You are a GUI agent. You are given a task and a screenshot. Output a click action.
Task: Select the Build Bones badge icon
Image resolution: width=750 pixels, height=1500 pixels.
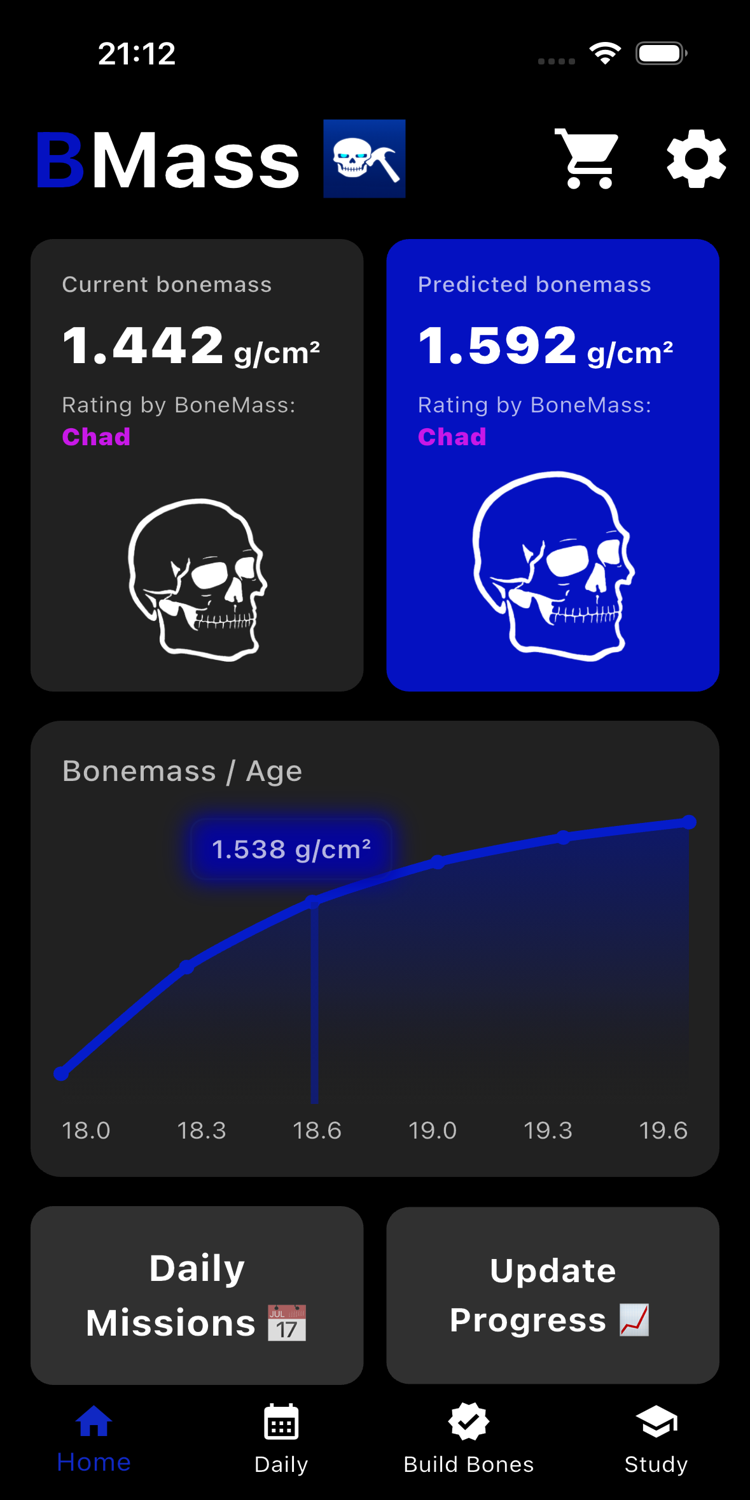pyautogui.click(x=468, y=1421)
